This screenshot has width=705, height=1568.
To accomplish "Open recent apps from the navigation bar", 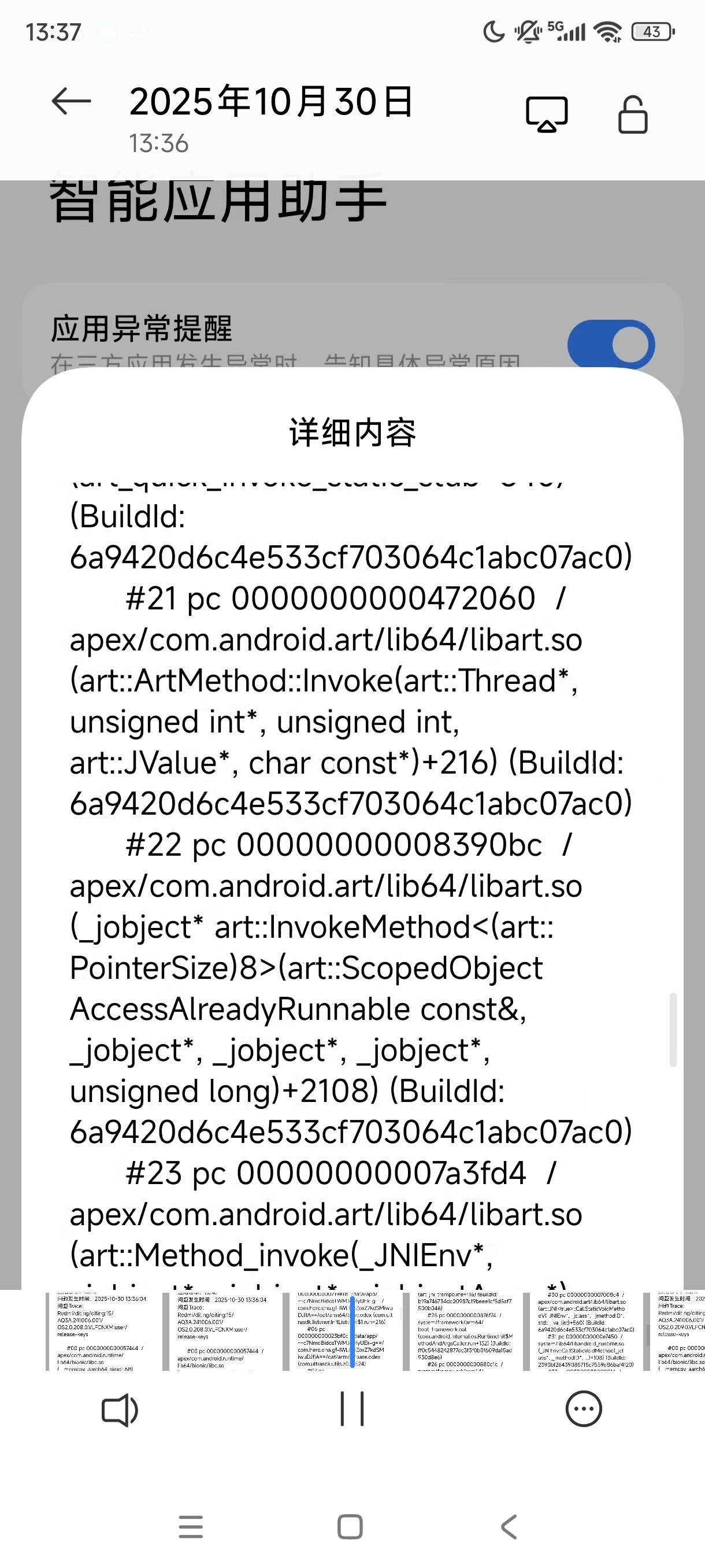I will tap(191, 1526).
